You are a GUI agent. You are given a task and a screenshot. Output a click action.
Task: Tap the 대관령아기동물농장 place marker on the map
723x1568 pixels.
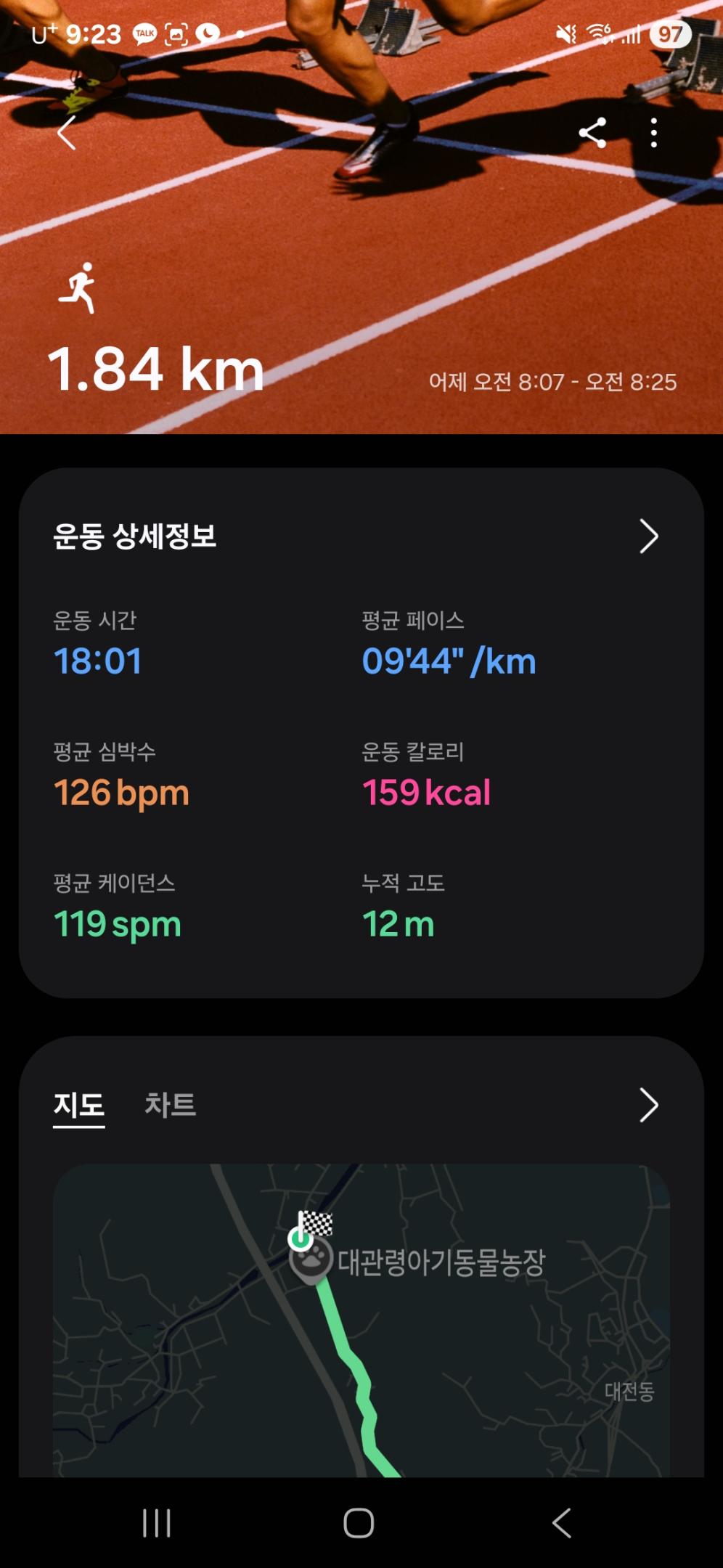(x=311, y=1263)
